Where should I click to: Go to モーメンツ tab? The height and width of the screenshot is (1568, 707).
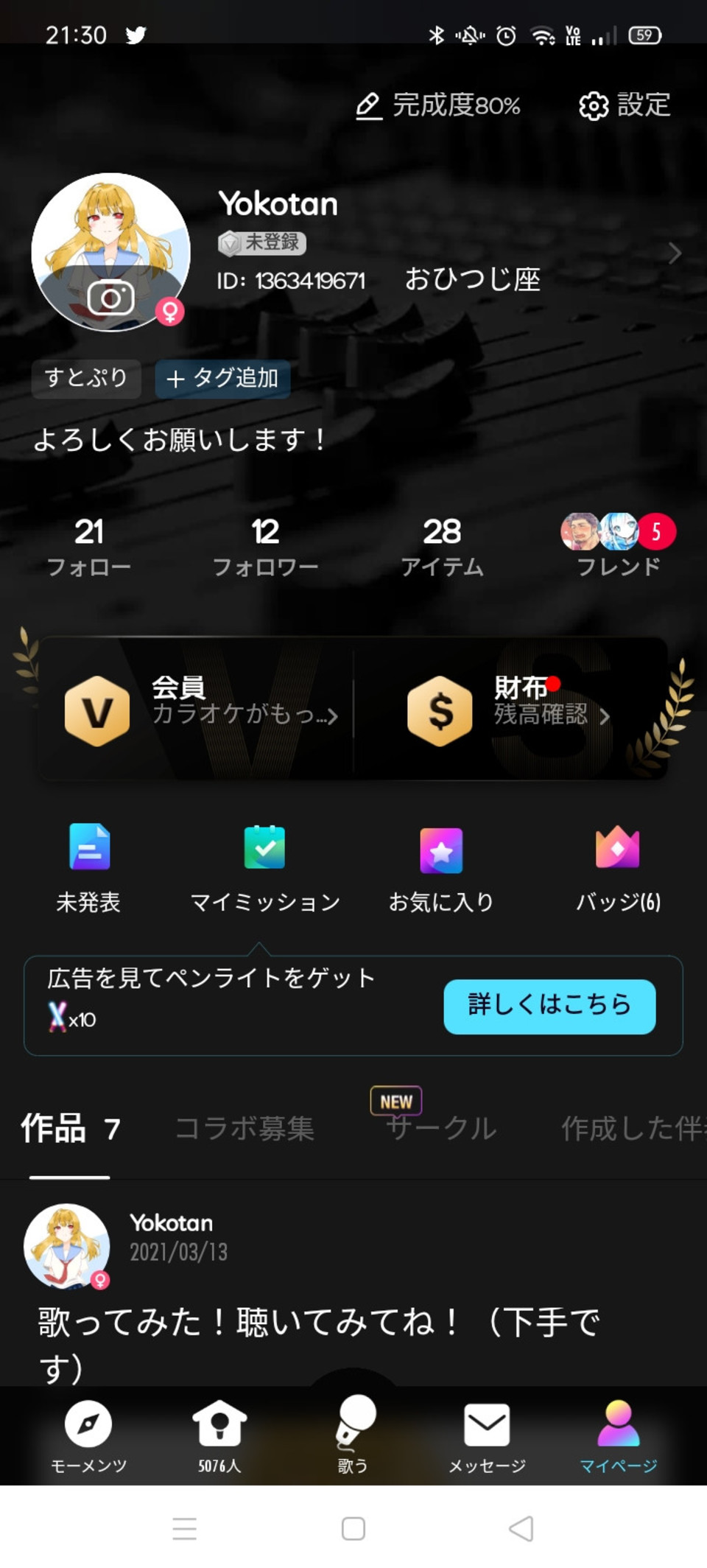coord(88,1435)
